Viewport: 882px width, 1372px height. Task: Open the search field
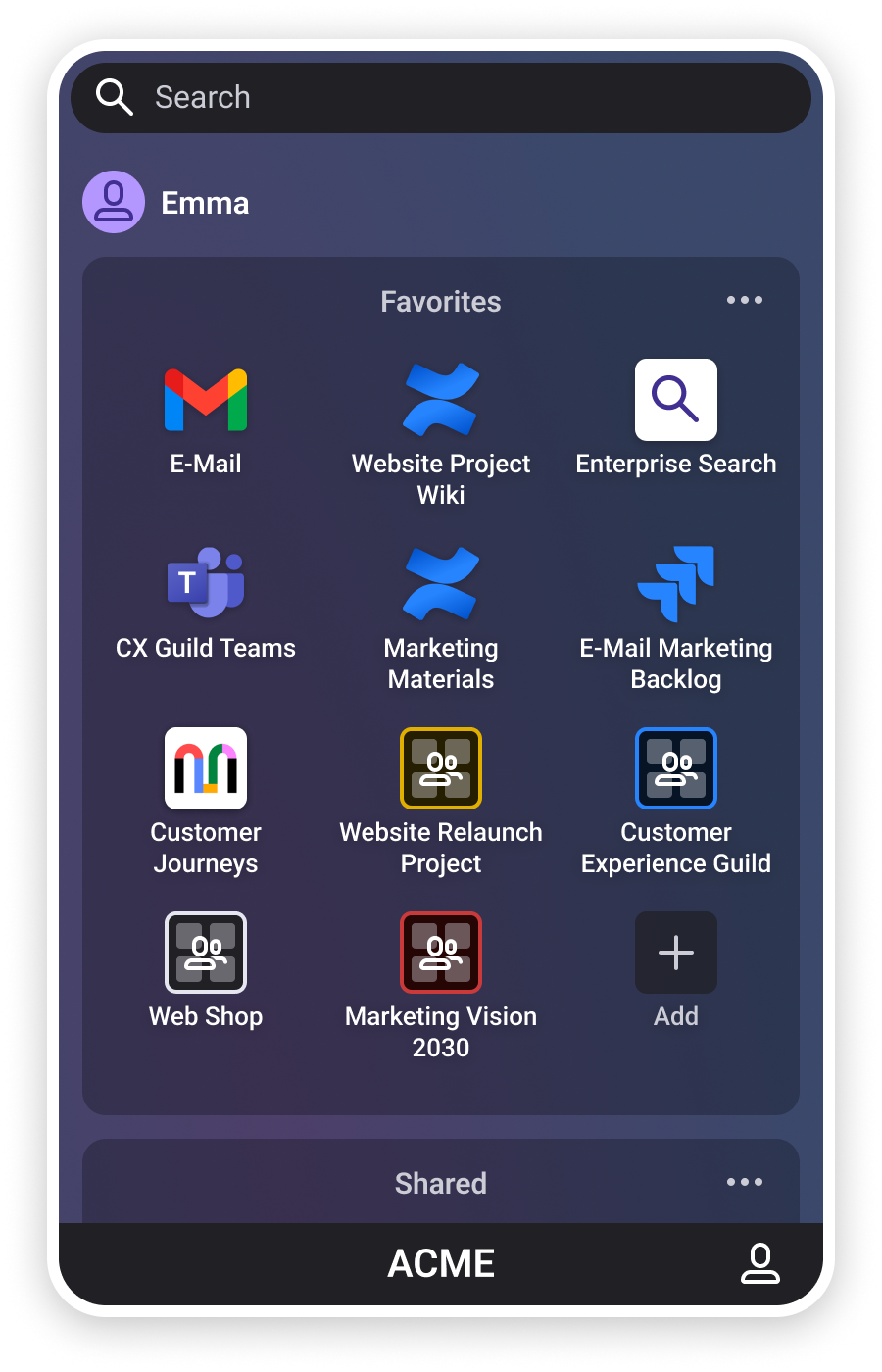pyautogui.click(x=441, y=98)
